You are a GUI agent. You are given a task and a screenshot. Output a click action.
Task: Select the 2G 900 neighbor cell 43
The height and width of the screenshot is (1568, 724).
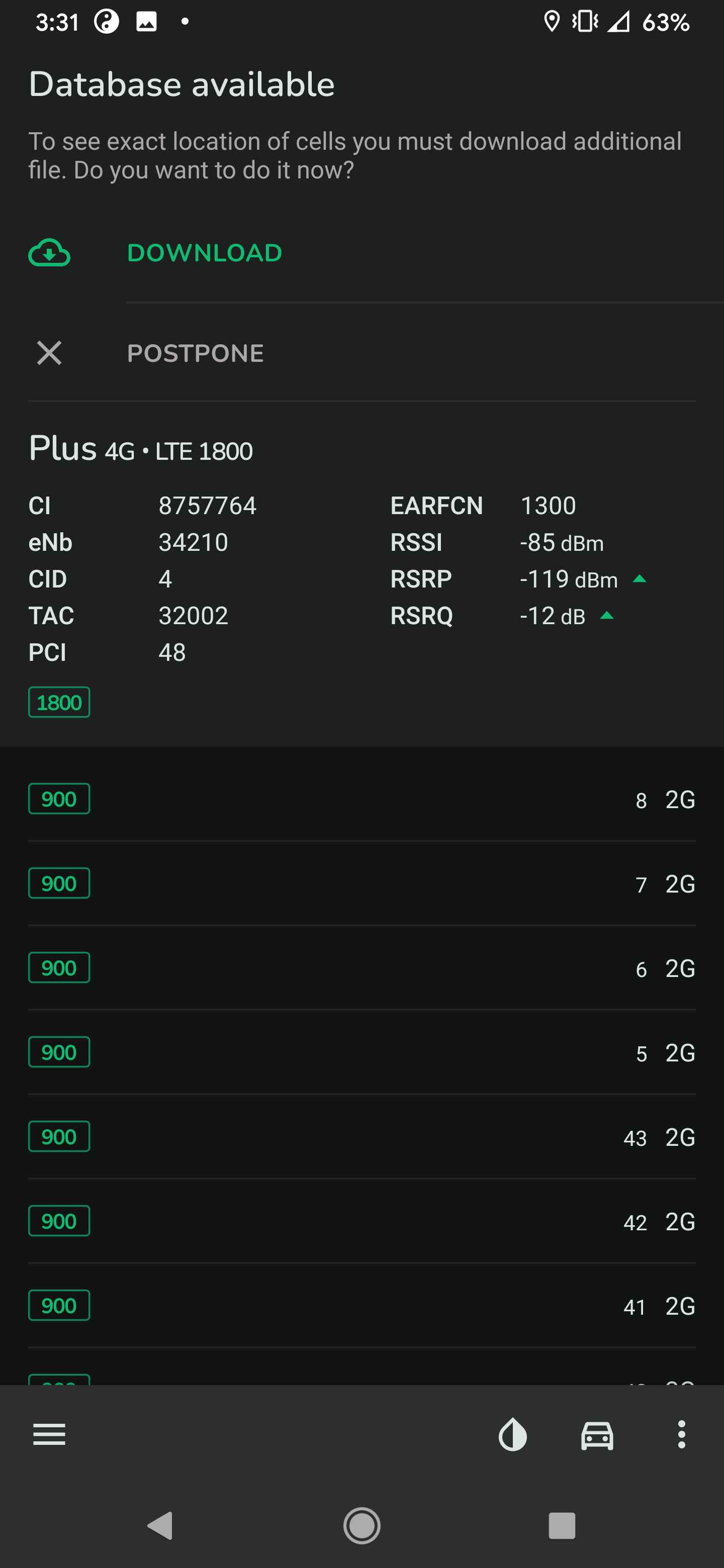coord(361,1137)
